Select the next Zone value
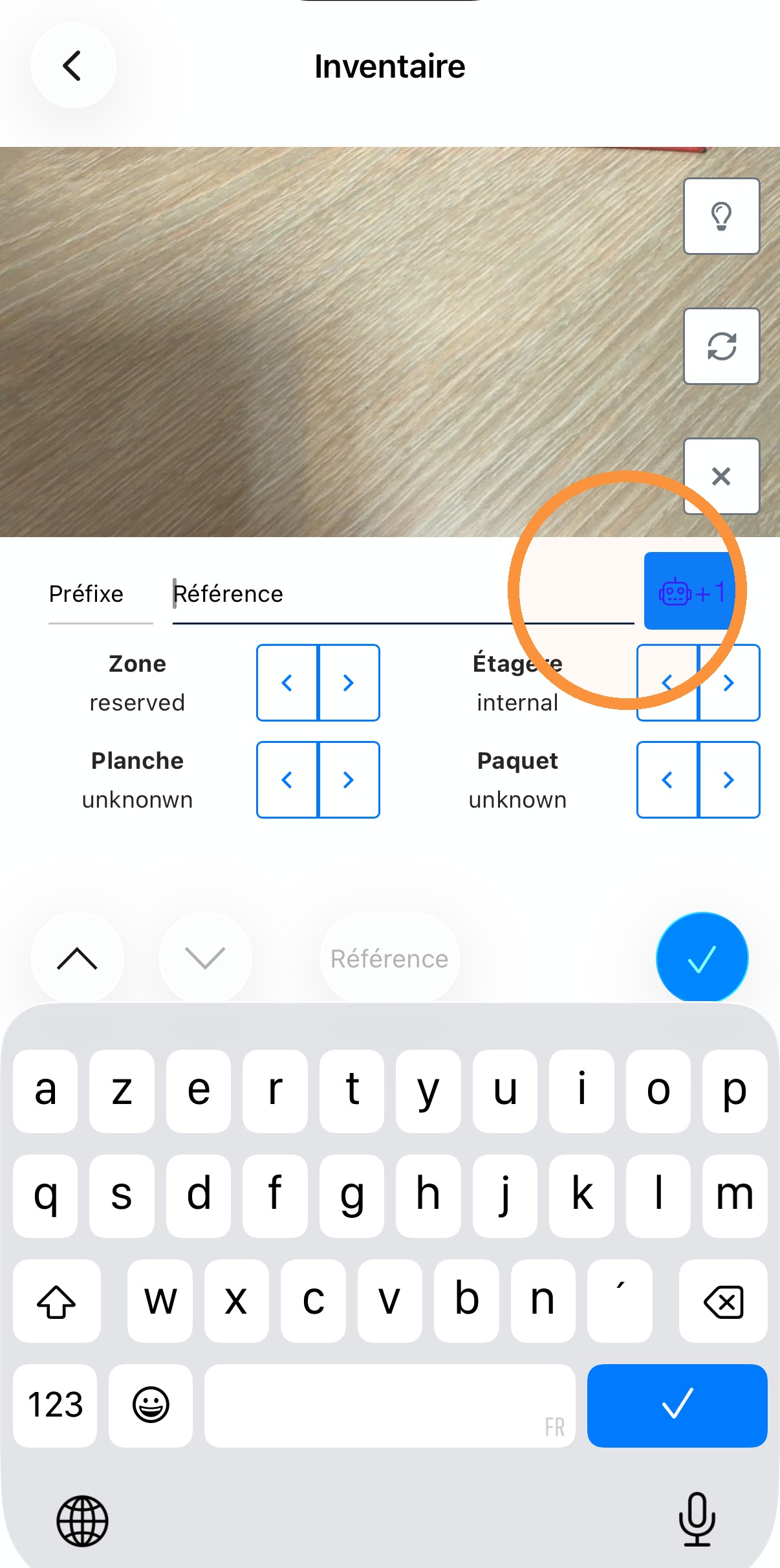This screenshot has height=1568, width=780. point(349,682)
